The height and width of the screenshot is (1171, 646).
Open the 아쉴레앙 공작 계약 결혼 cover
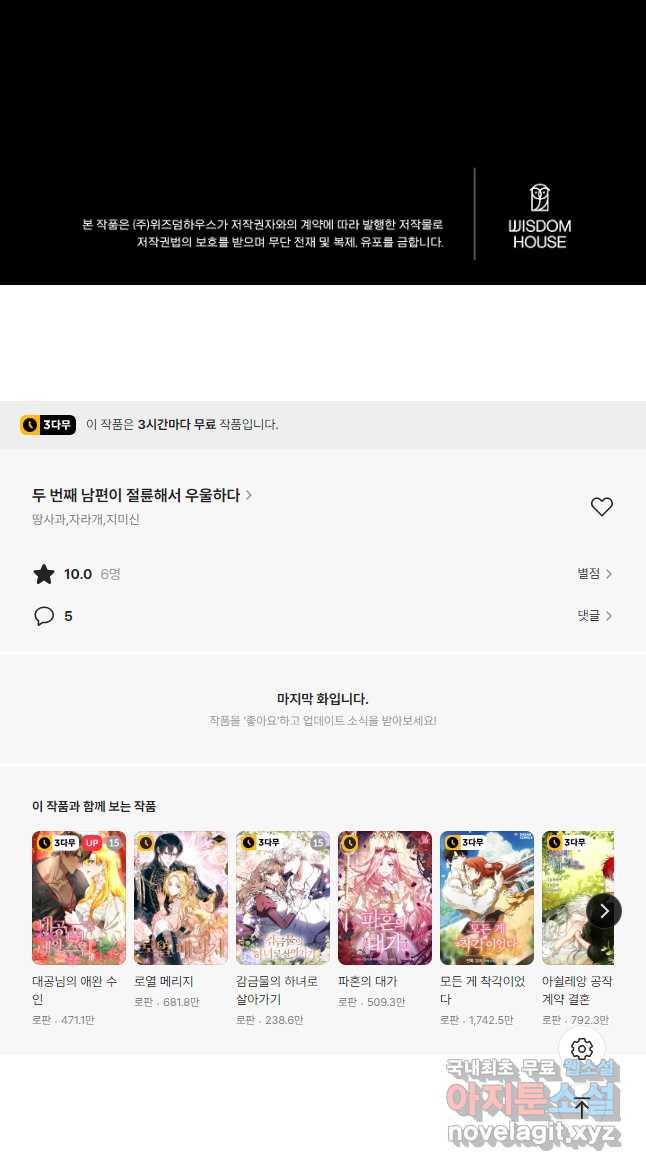coord(577,898)
